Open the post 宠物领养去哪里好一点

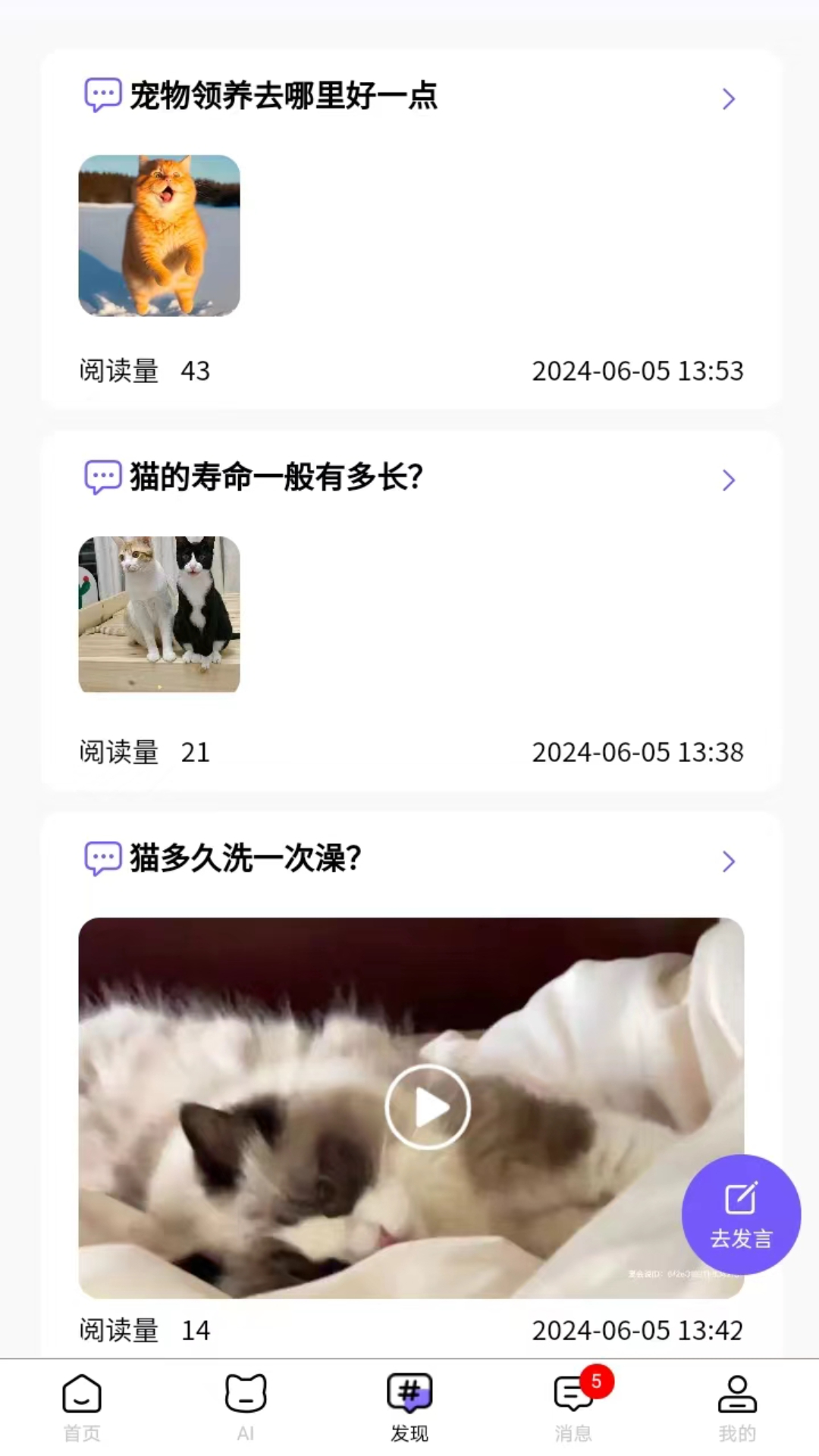coord(284,96)
